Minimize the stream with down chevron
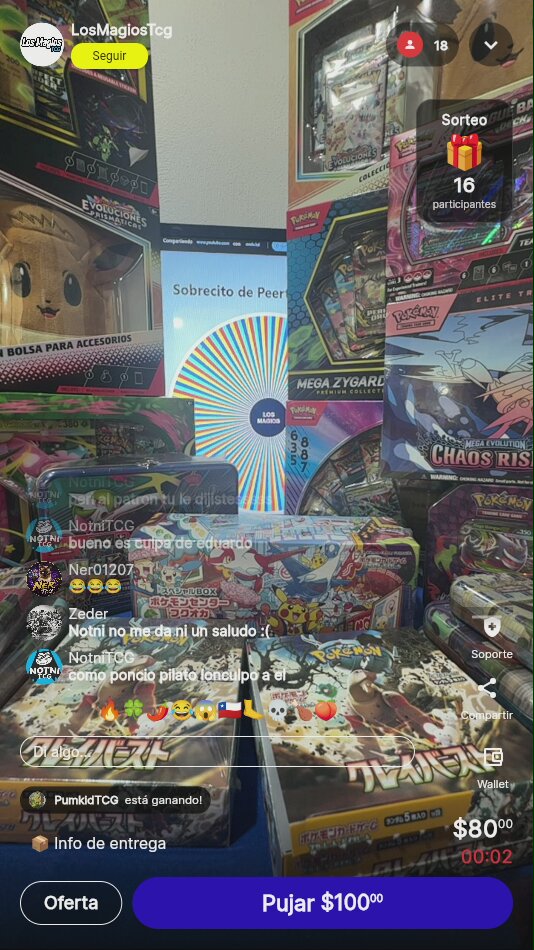 click(491, 45)
